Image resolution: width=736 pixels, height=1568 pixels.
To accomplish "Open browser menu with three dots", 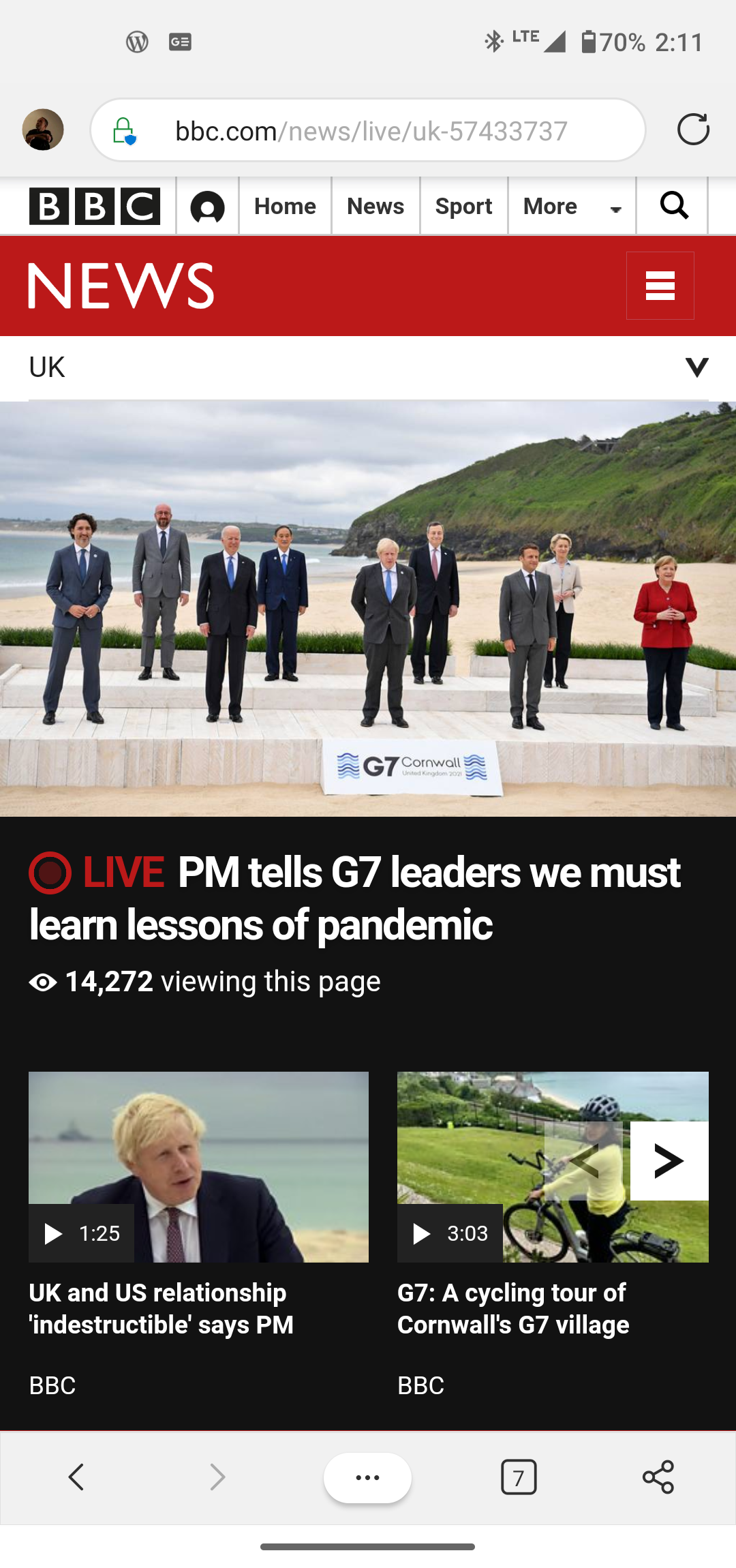I will 367,1477.
